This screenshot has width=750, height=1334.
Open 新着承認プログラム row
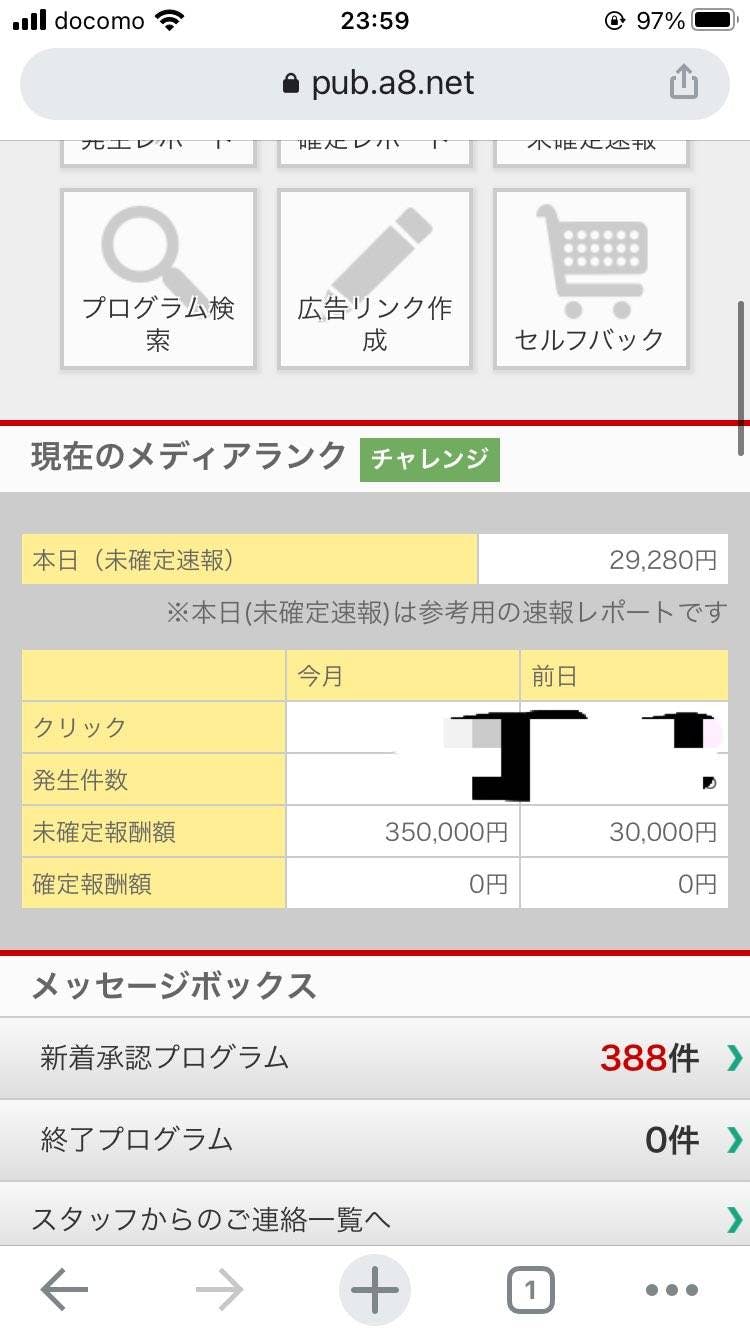click(375, 1058)
